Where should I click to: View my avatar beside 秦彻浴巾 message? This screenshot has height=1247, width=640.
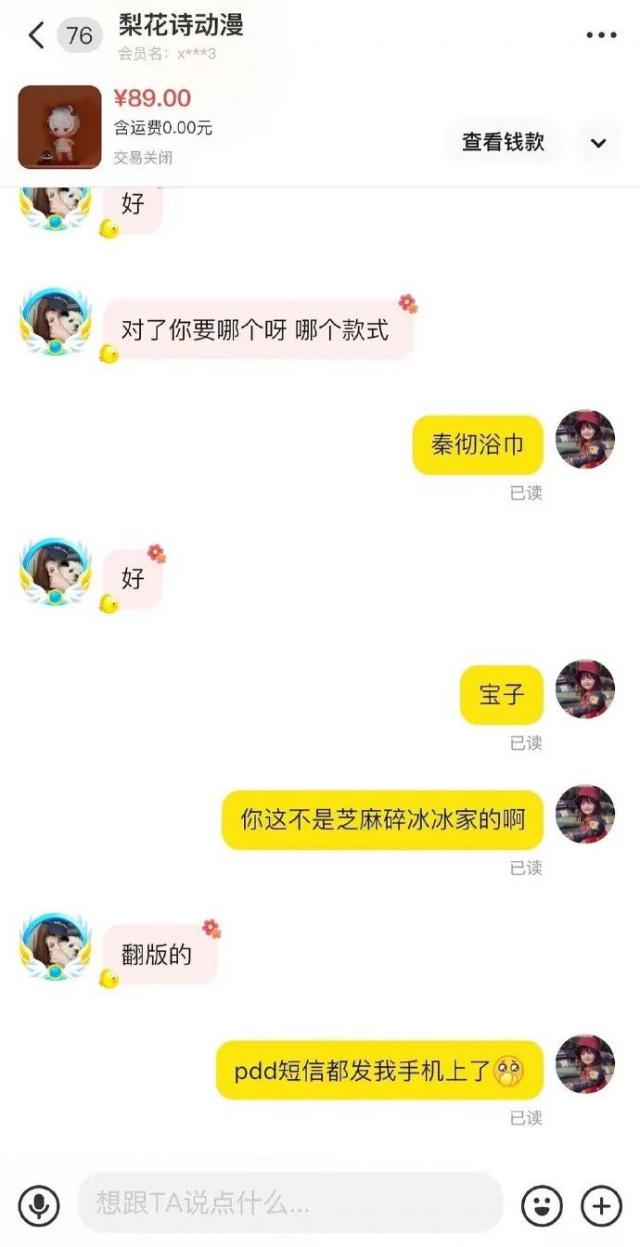(x=585, y=439)
